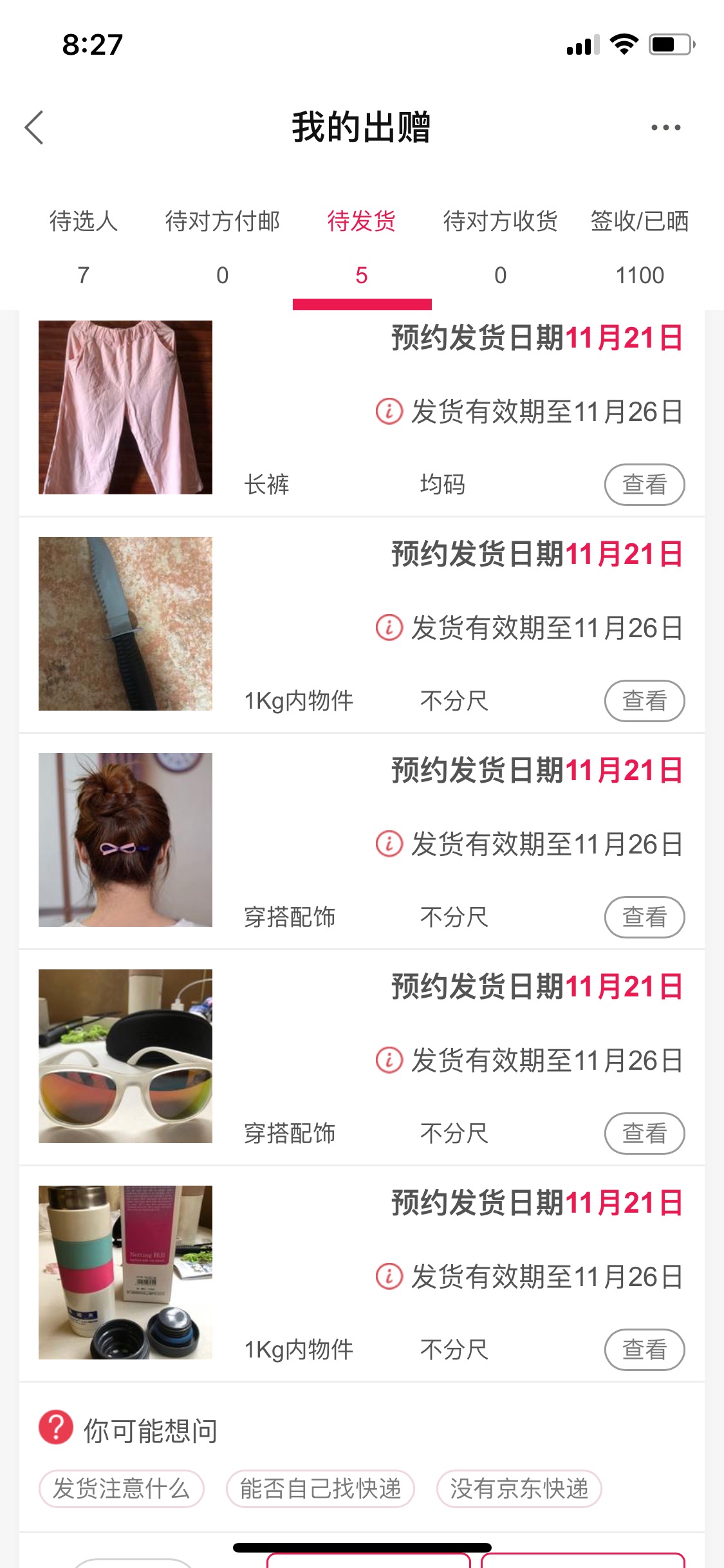Switch to the 待选人 tab

click(x=83, y=248)
